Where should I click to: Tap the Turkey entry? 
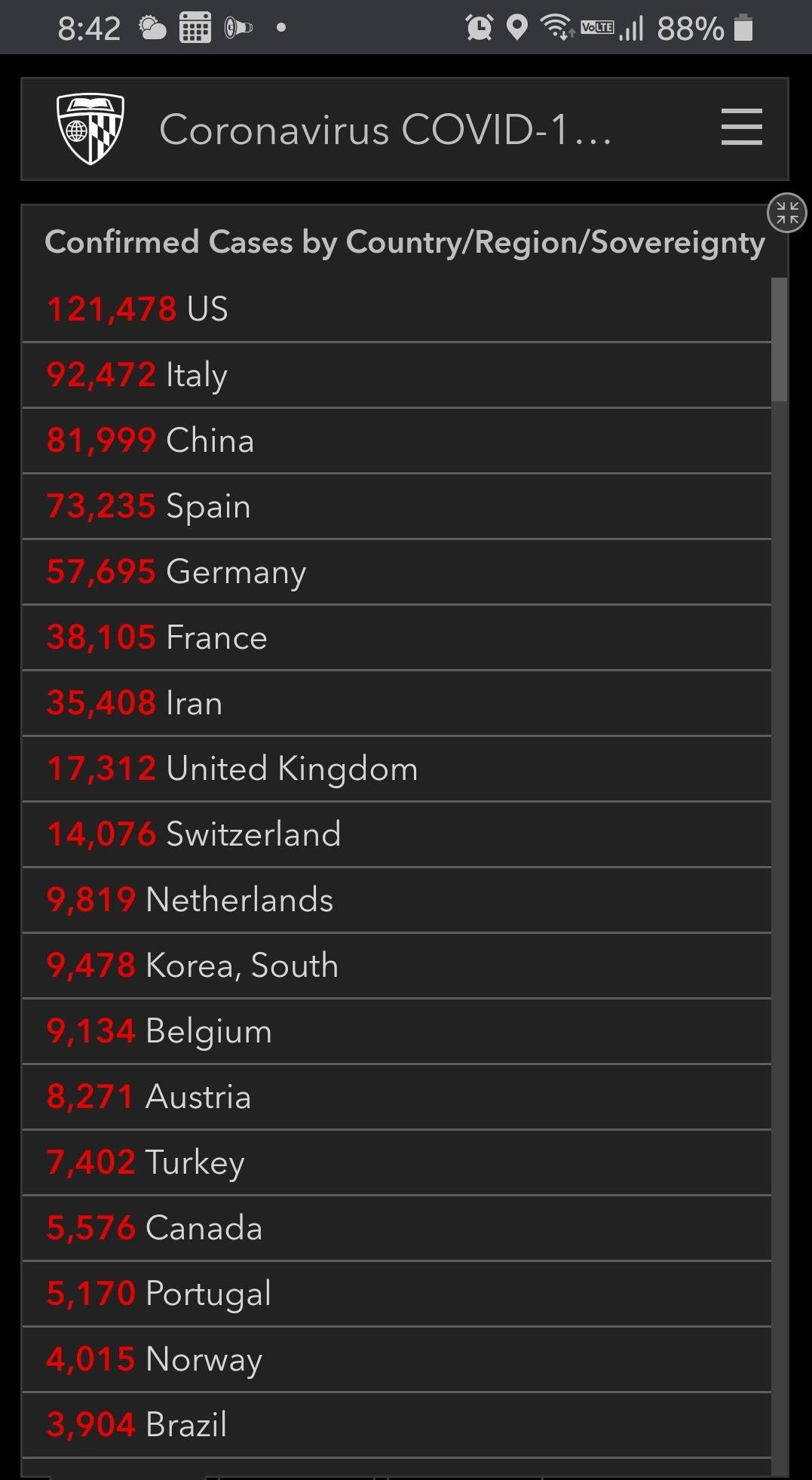pyautogui.click(x=397, y=1162)
